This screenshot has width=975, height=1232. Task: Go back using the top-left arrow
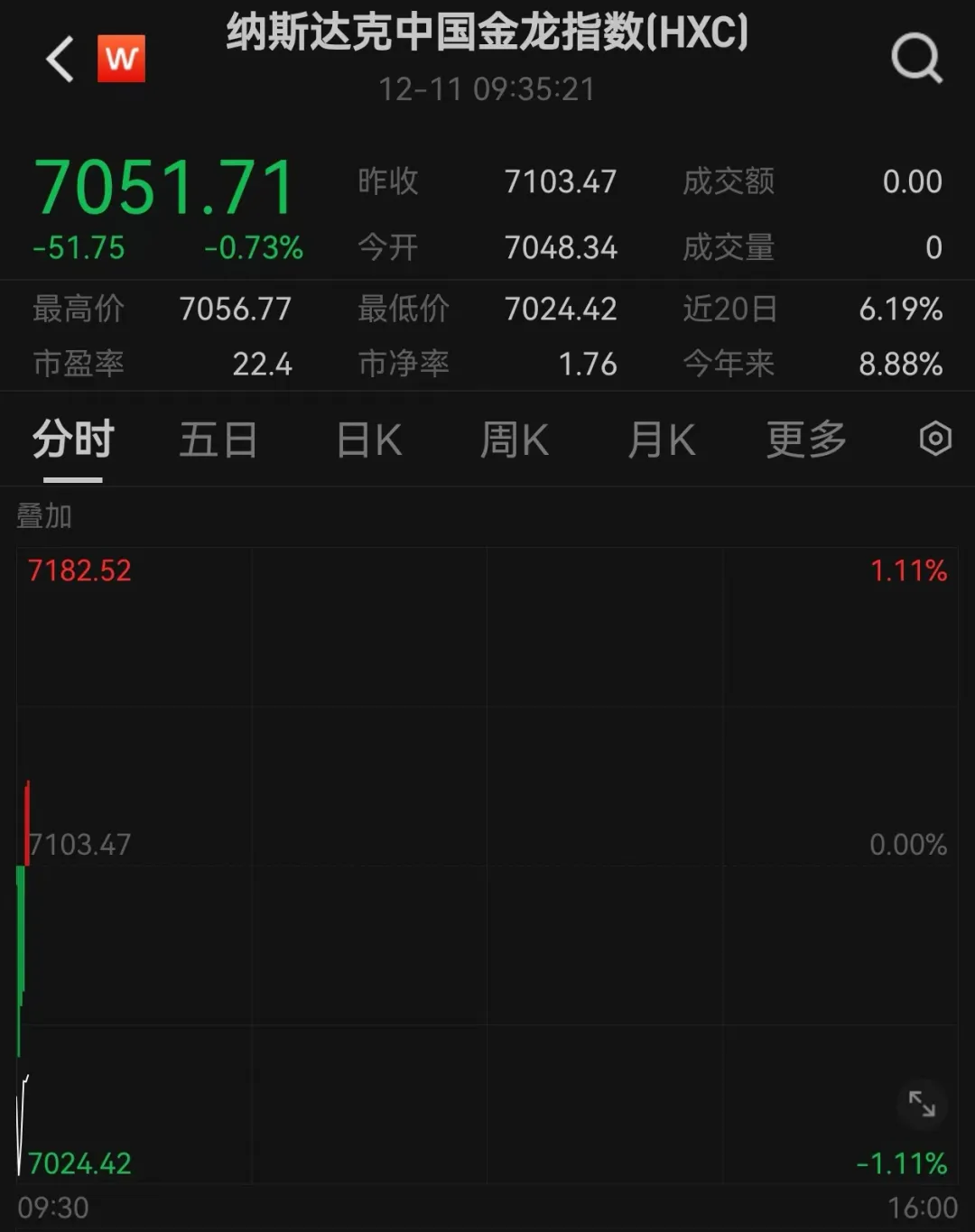pos(60,60)
